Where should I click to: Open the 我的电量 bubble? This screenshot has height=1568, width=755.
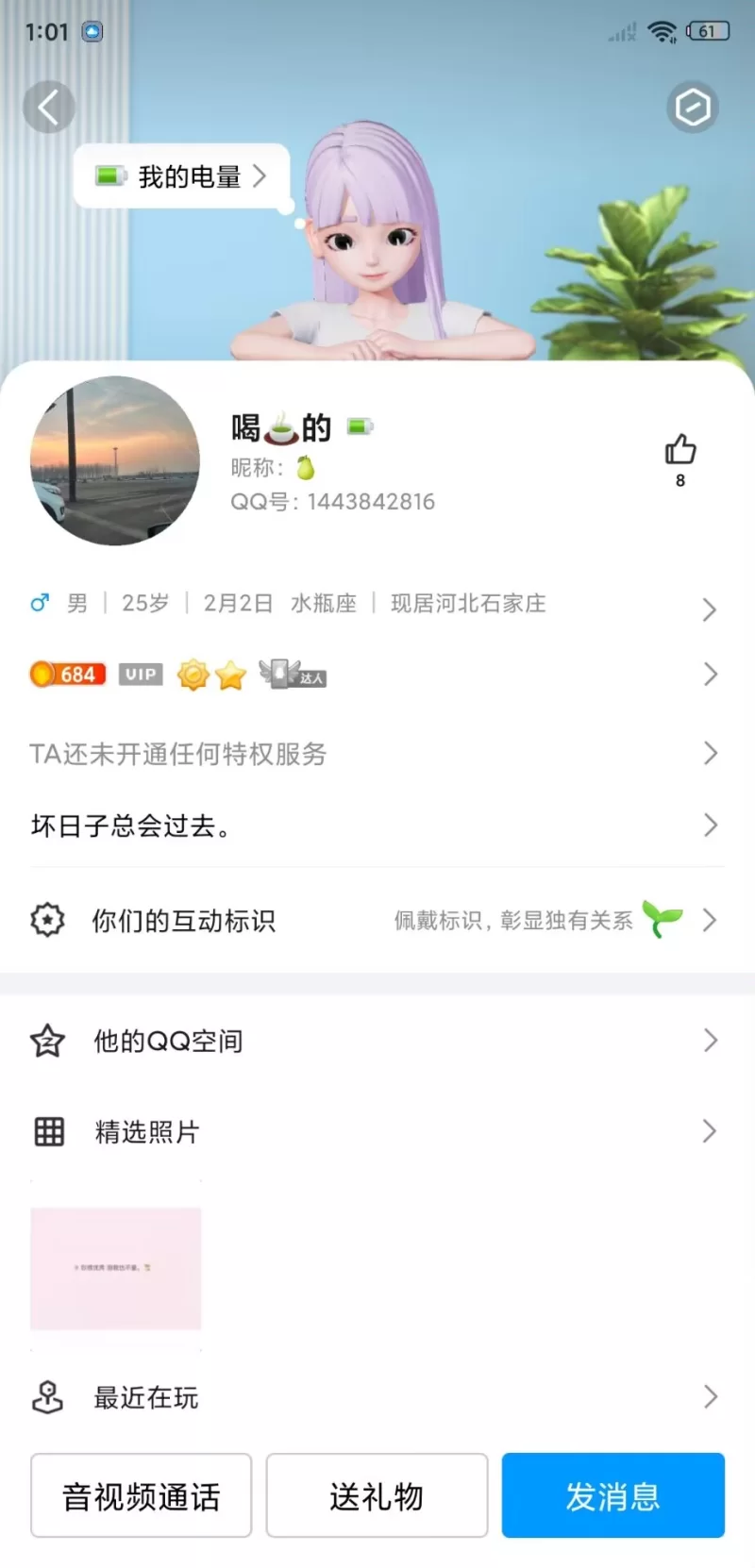pos(181,176)
